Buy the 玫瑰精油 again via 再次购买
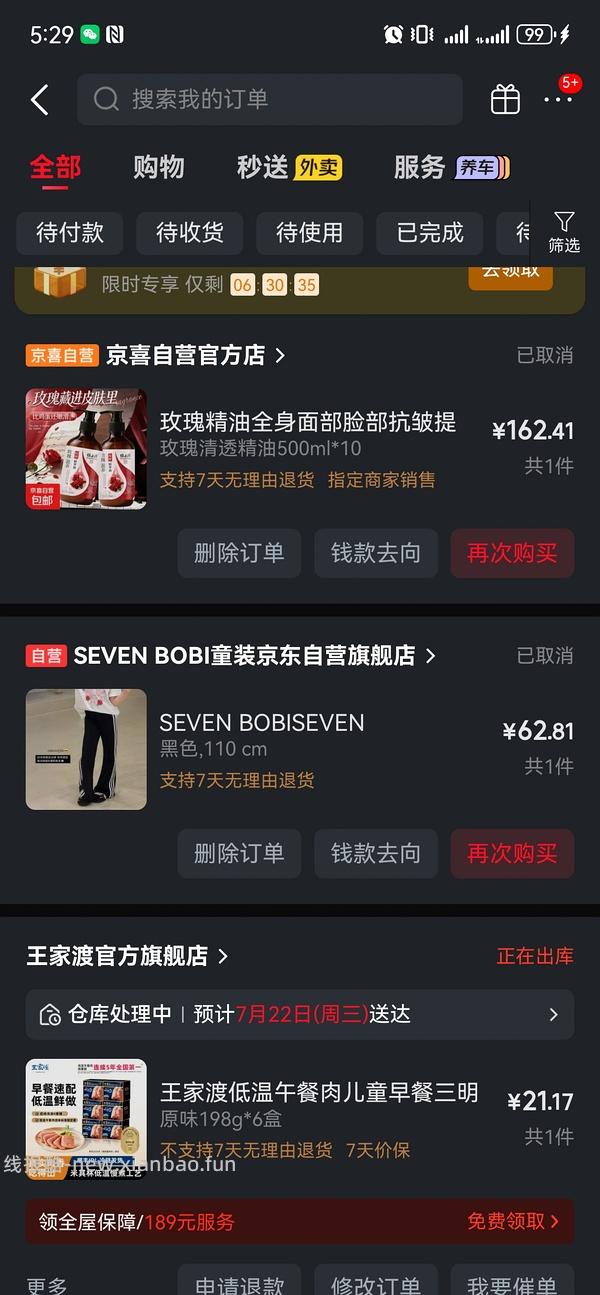 coord(512,553)
